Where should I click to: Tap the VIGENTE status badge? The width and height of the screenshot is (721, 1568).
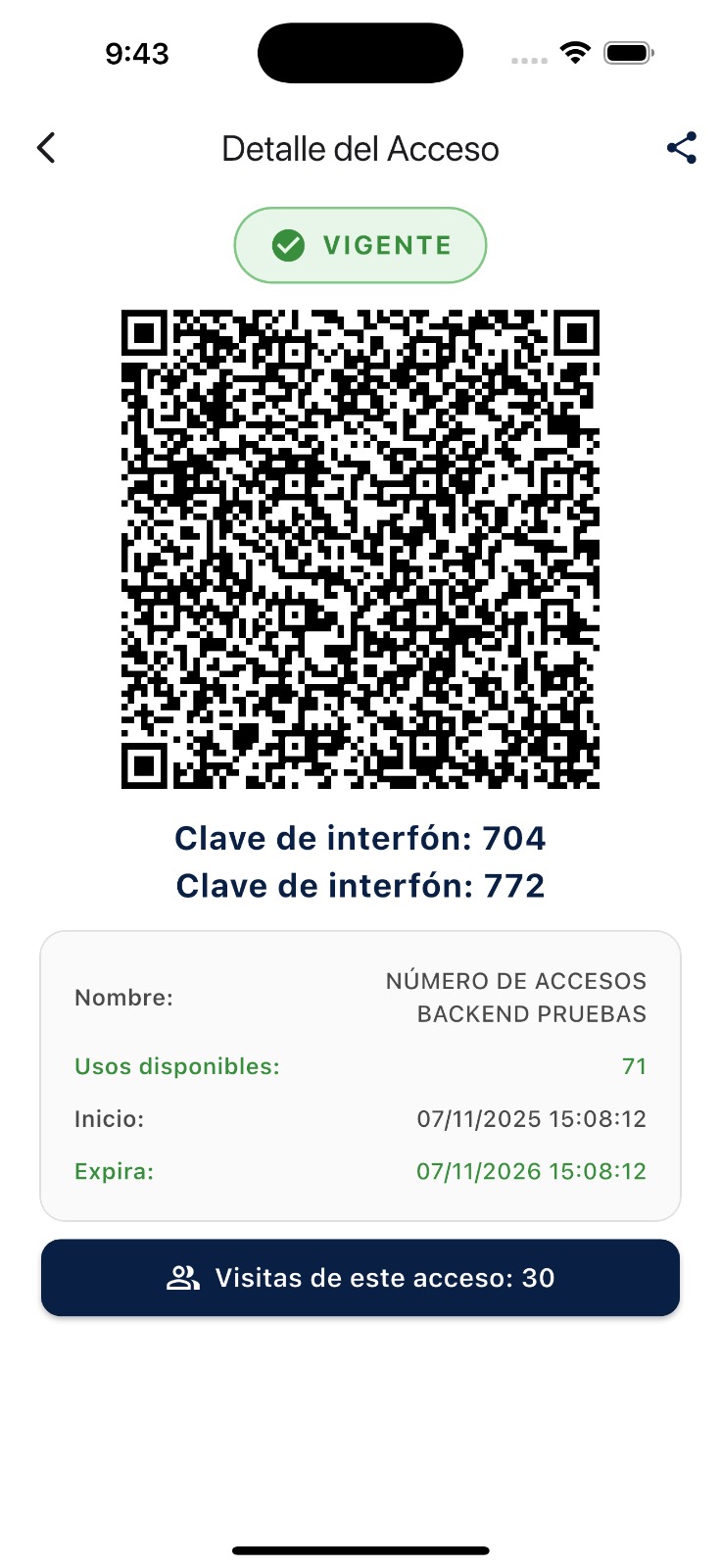(x=360, y=245)
